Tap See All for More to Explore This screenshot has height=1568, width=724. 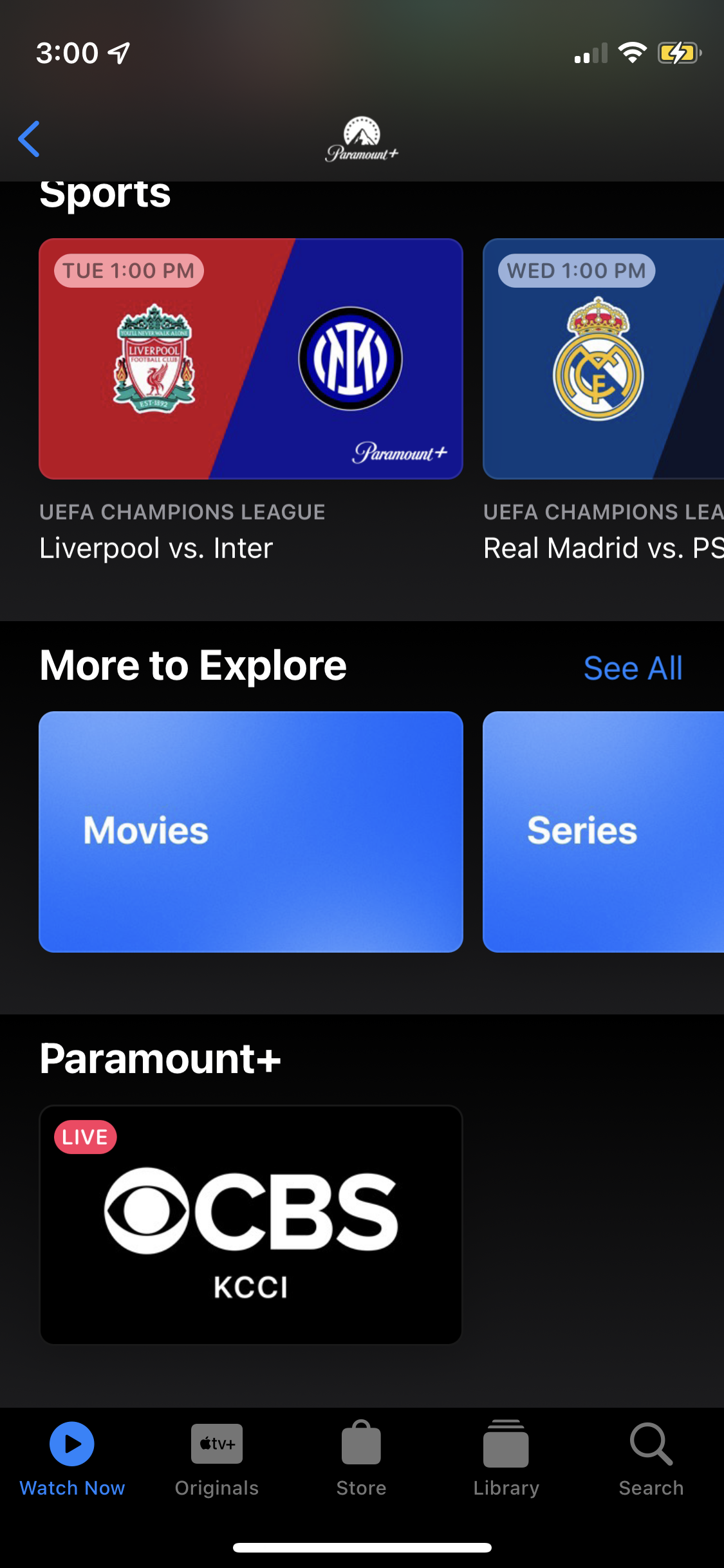[x=633, y=667]
